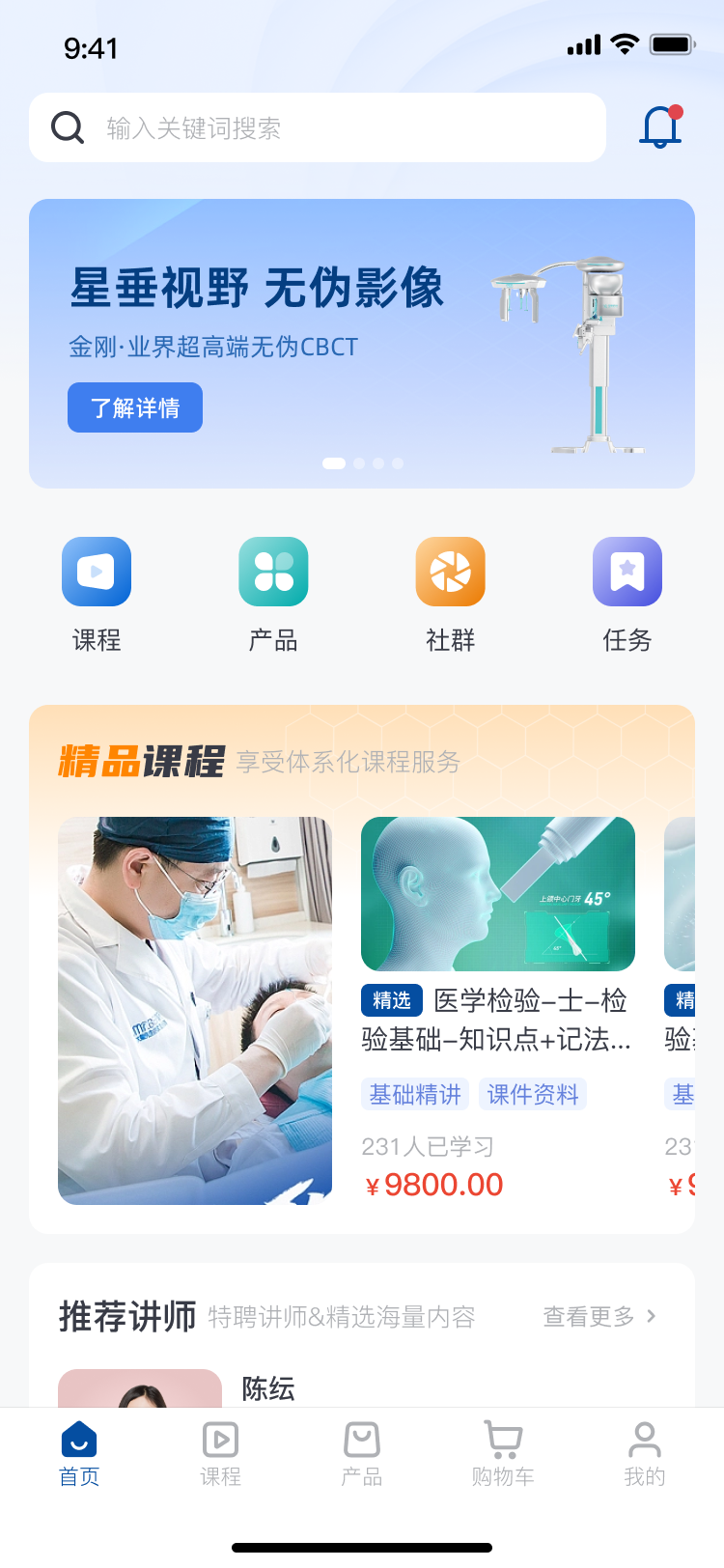The height and width of the screenshot is (1568, 724).
Task: Tap the banner page indicator dots
Action: click(362, 463)
